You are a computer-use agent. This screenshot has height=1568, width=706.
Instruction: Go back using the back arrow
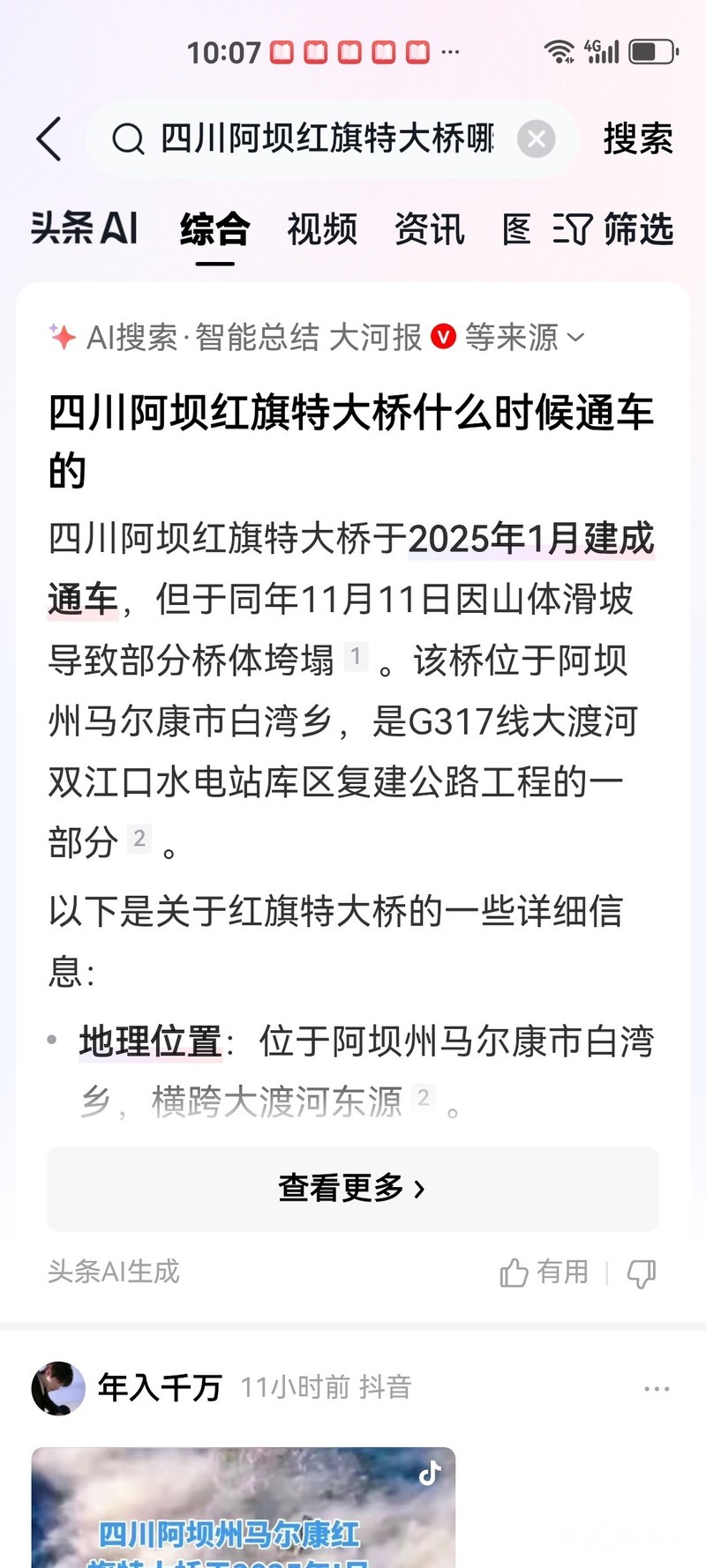pyautogui.click(x=50, y=139)
